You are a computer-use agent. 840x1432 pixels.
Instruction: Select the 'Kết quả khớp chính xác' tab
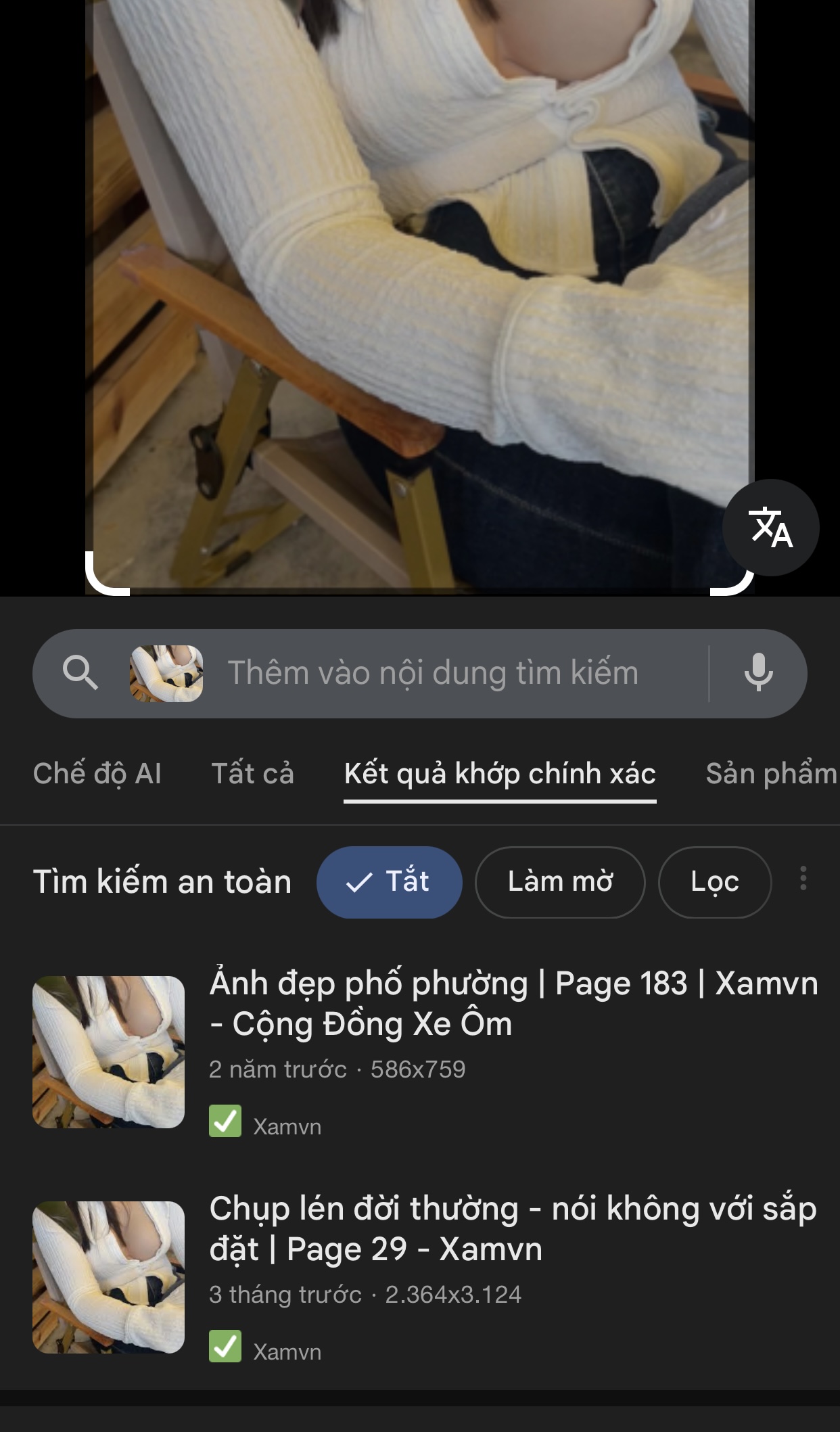(500, 774)
